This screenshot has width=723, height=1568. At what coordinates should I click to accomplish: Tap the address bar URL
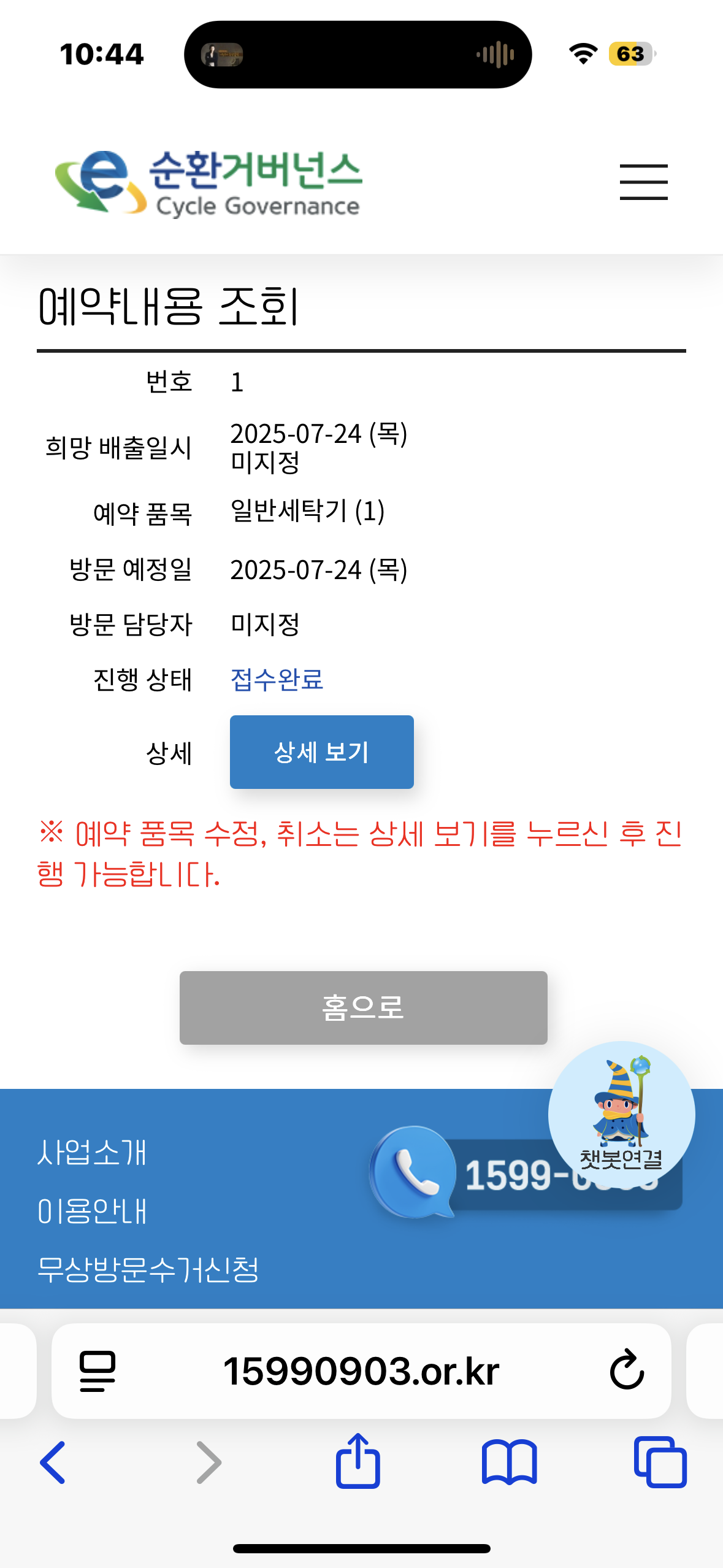(x=361, y=1370)
